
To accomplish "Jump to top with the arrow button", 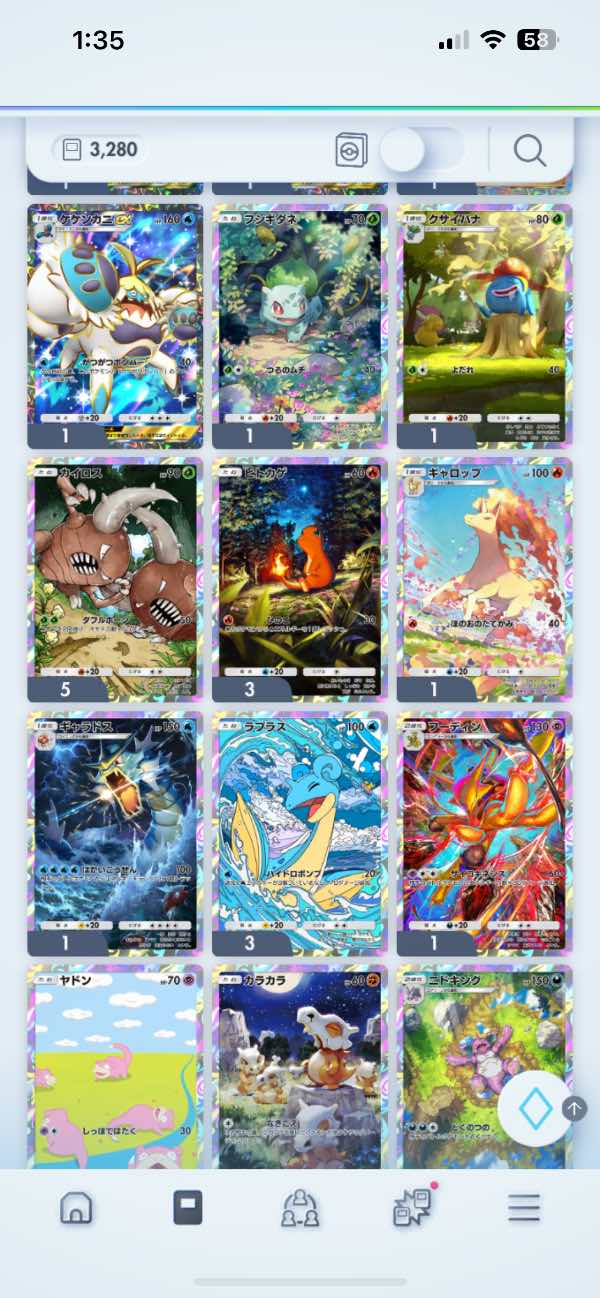I will click(x=575, y=1108).
